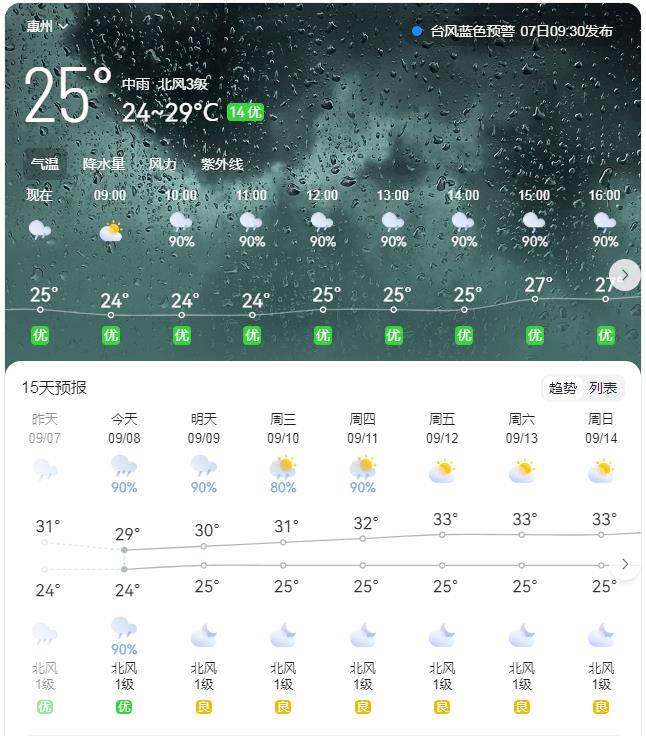Open the 惠州 city selector dropdown
The height and width of the screenshot is (736, 646).
click(47, 27)
